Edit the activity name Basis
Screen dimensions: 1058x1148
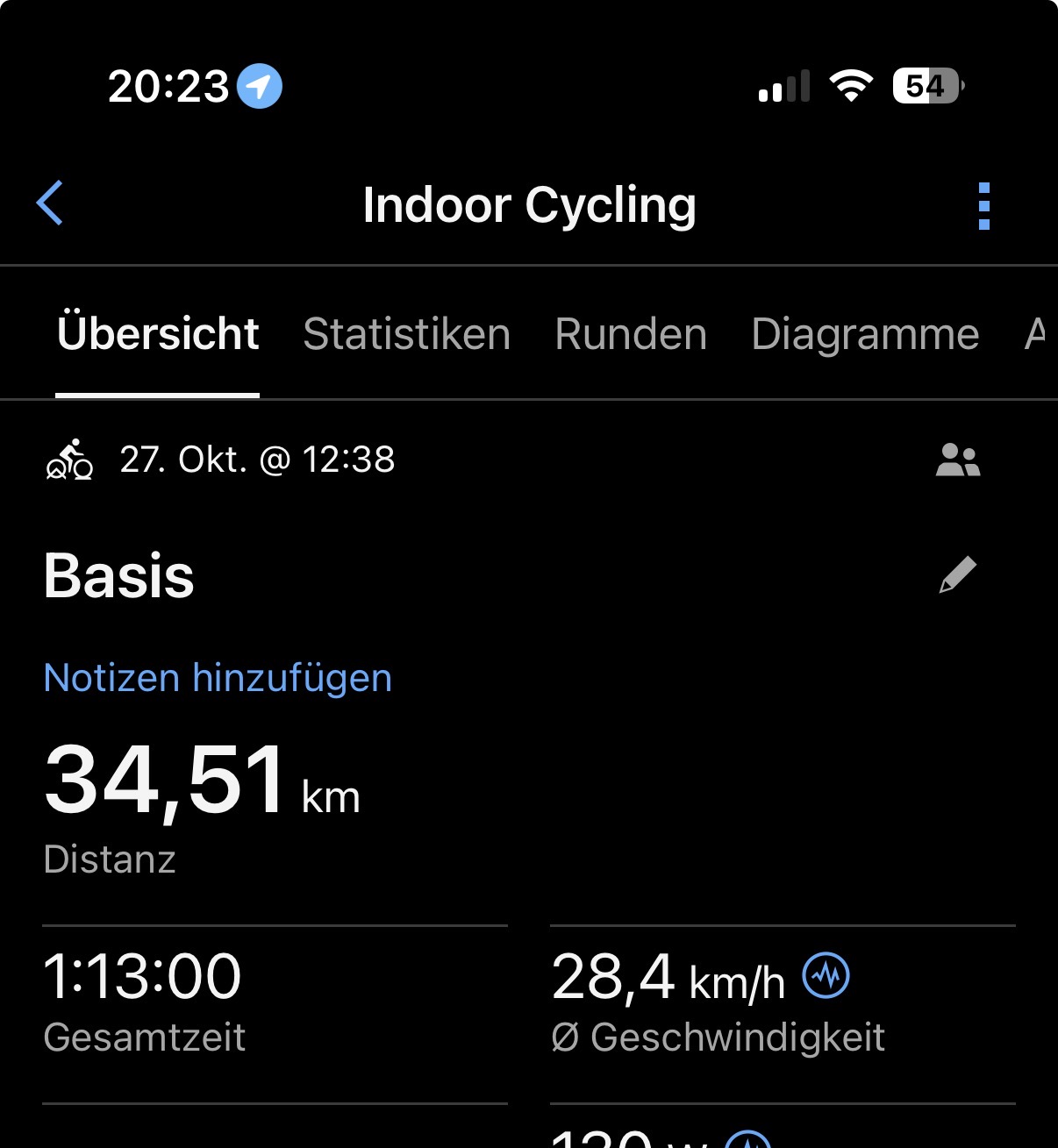click(957, 575)
